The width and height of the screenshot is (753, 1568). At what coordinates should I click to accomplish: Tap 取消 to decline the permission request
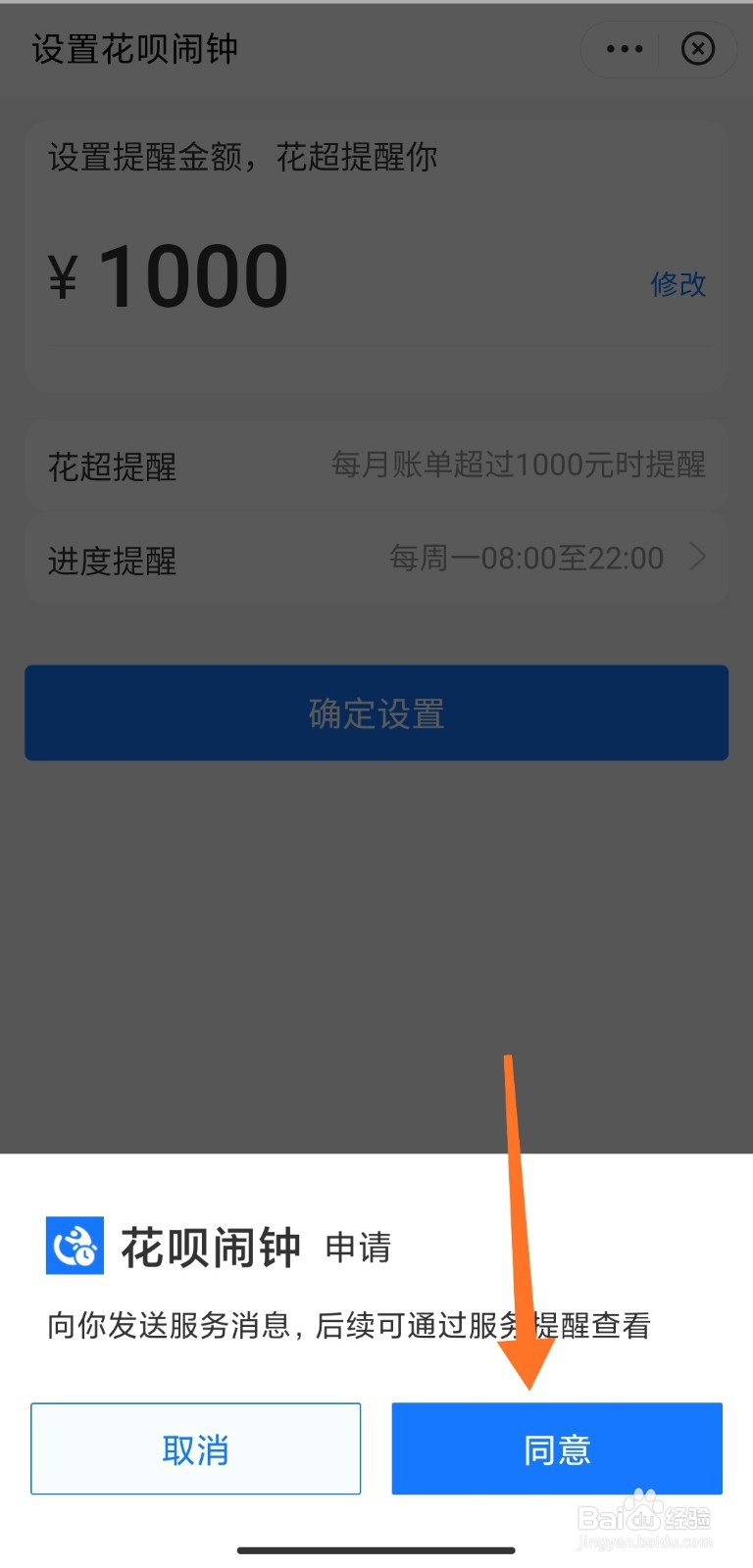pyautogui.click(x=195, y=1448)
